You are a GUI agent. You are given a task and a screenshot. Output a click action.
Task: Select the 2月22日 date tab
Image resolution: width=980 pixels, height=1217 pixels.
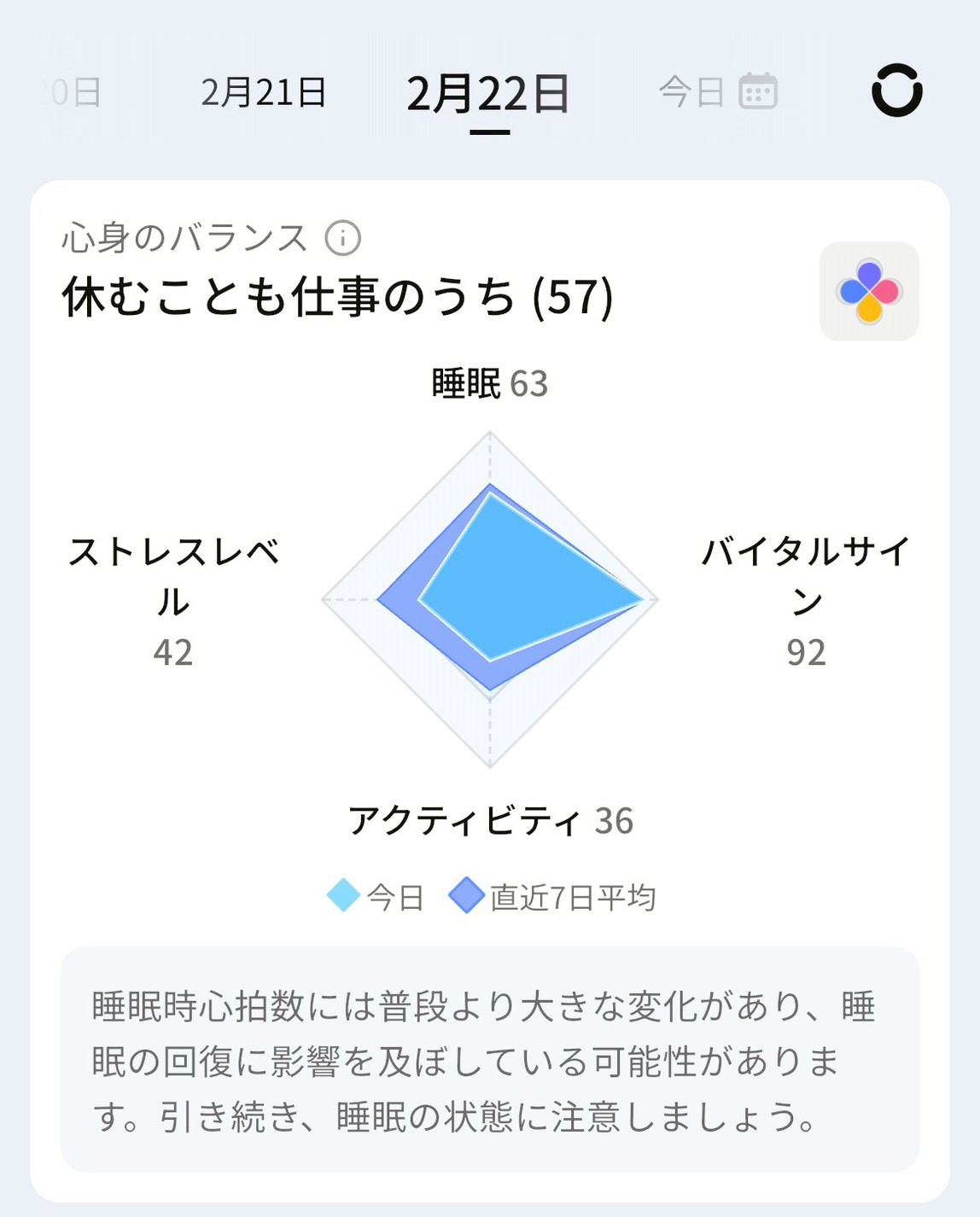[x=488, y=94]
